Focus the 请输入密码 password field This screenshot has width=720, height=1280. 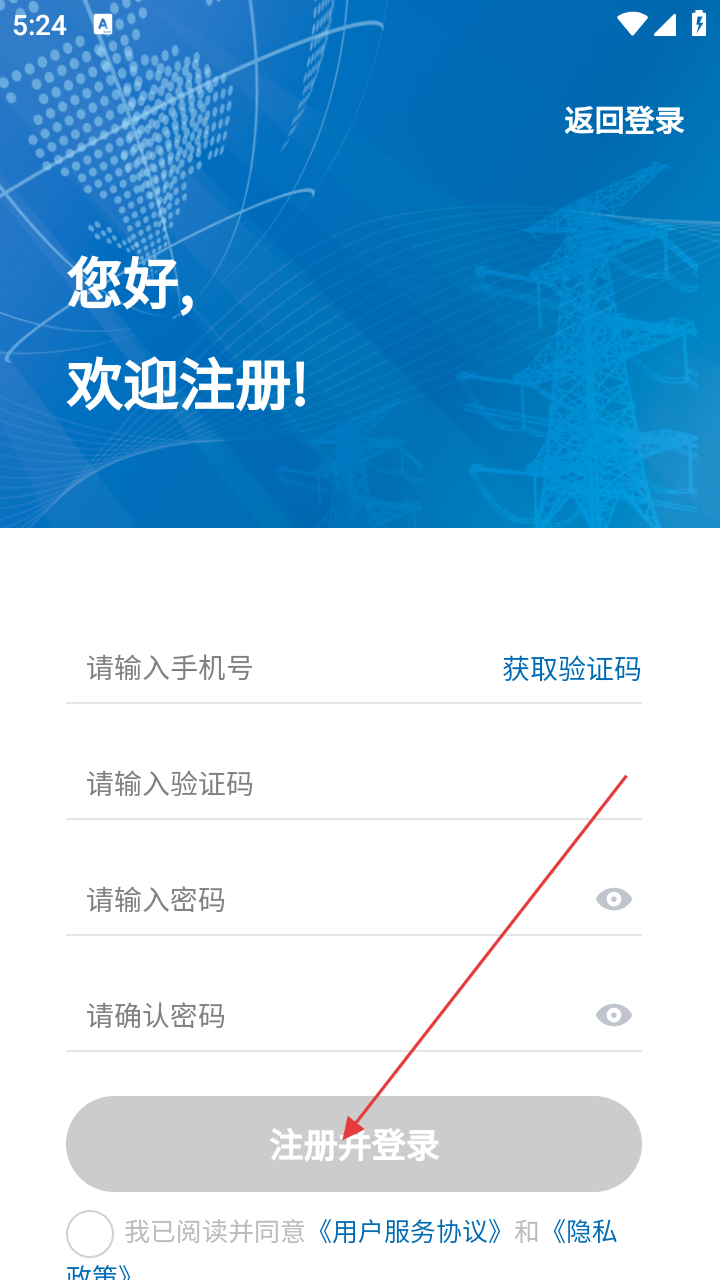point(320,900)
